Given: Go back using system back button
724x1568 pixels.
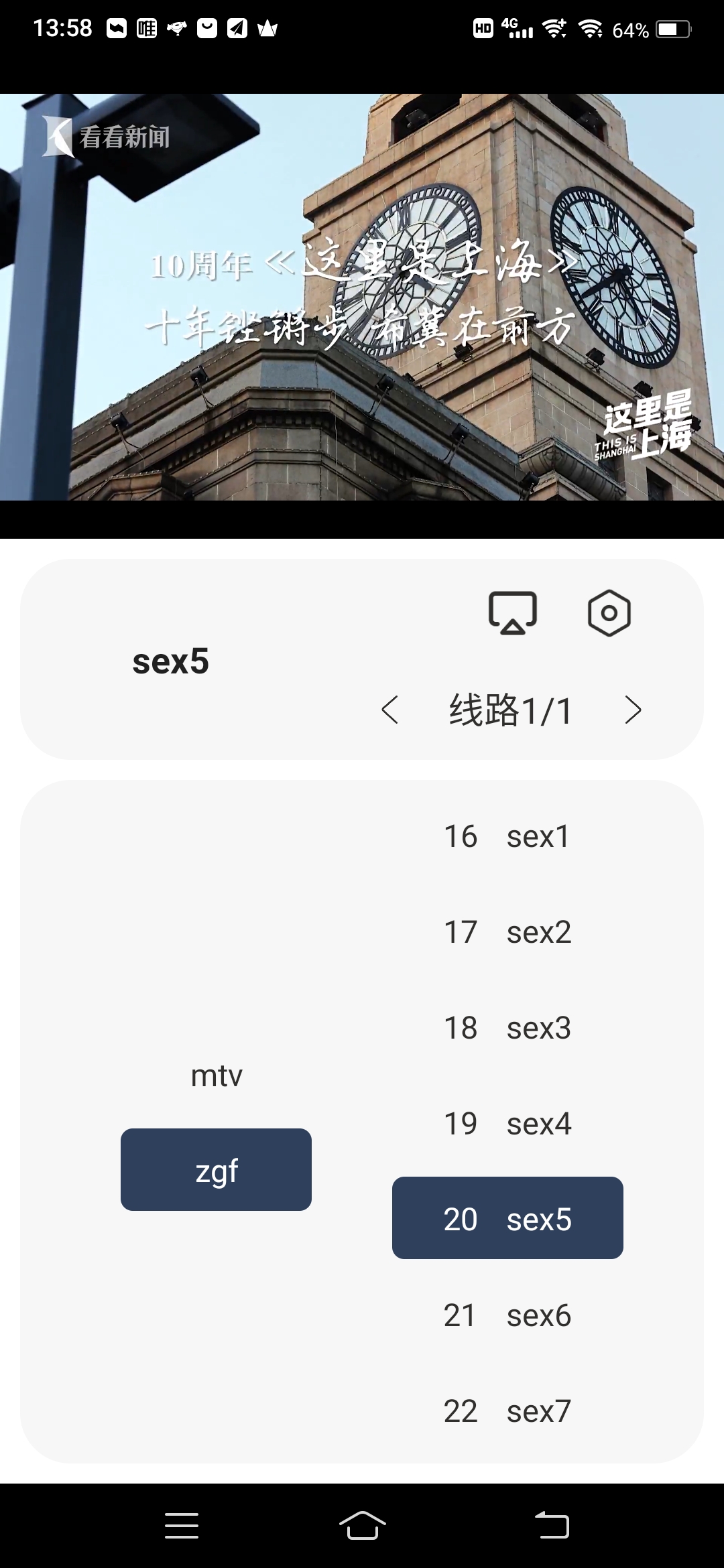Looking at the screenshot, I should (552, 1526).
